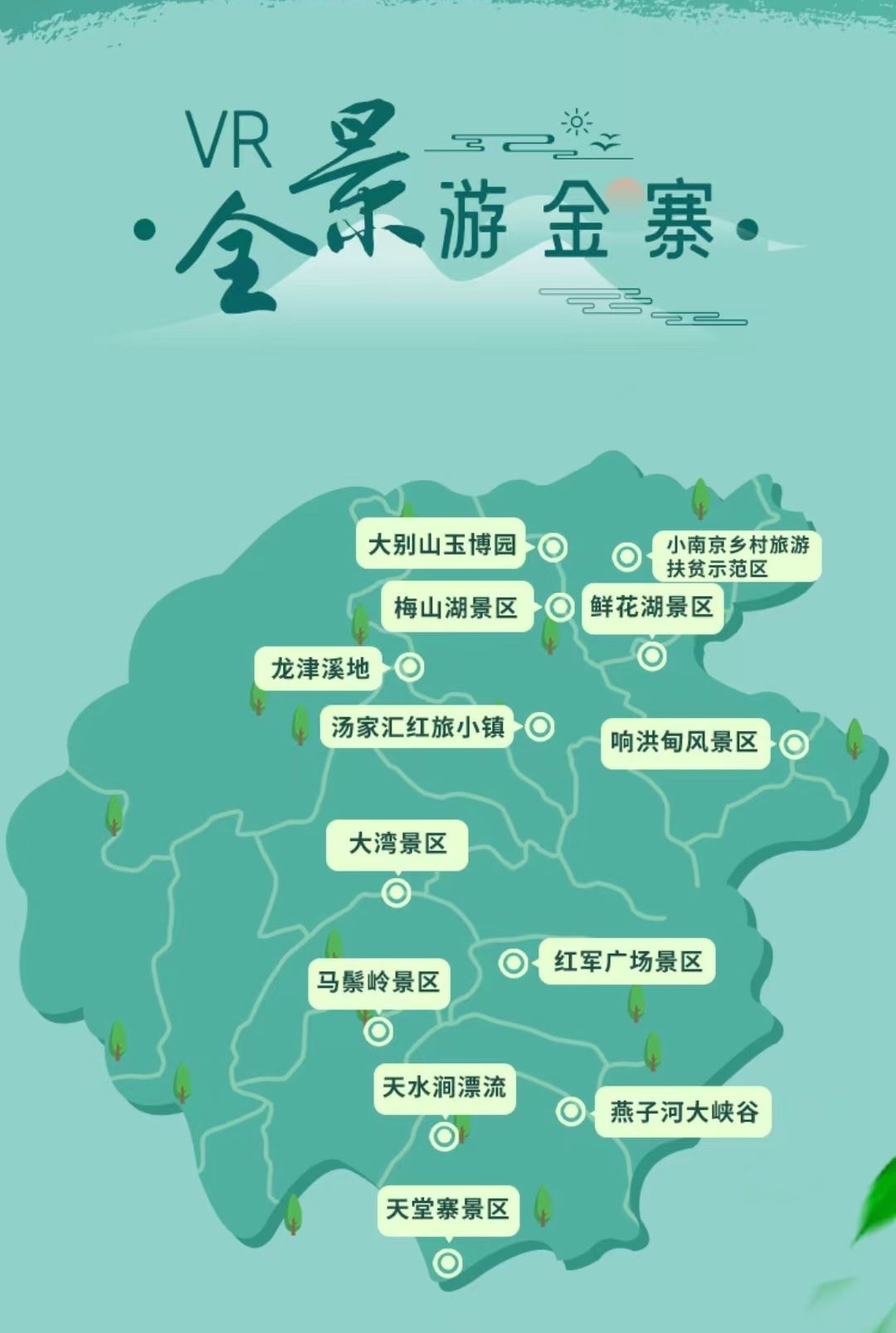Enter 红军广场景区 panorama
The height and width of the screenshot is (1333, 896).
click(x=627, y=962)
